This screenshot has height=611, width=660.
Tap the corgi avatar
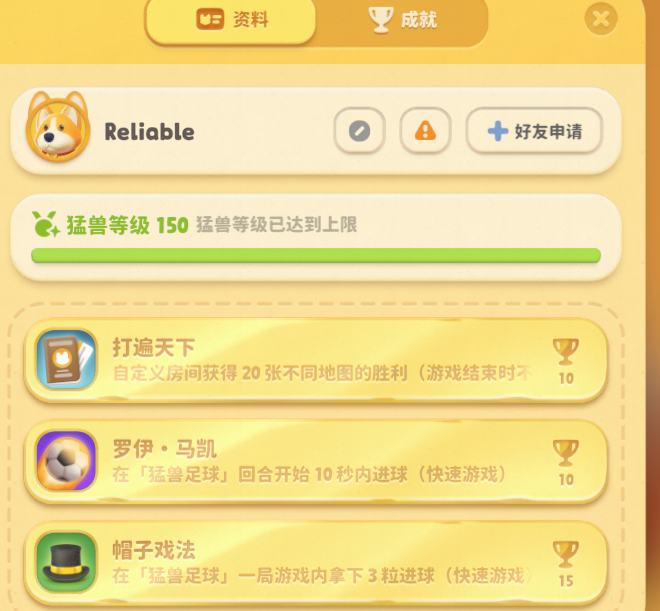(x=54, y=128)
